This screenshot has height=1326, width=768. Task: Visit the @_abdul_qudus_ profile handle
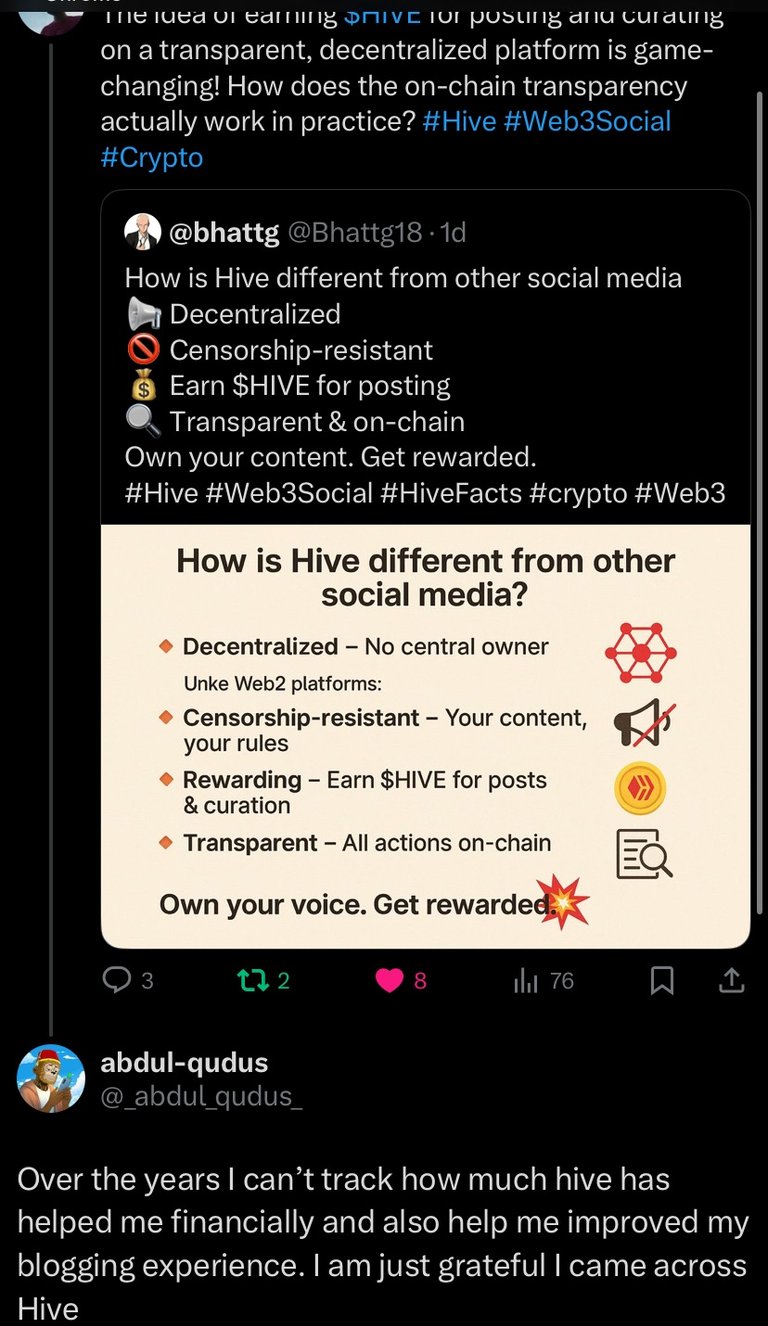(201, 1096)
